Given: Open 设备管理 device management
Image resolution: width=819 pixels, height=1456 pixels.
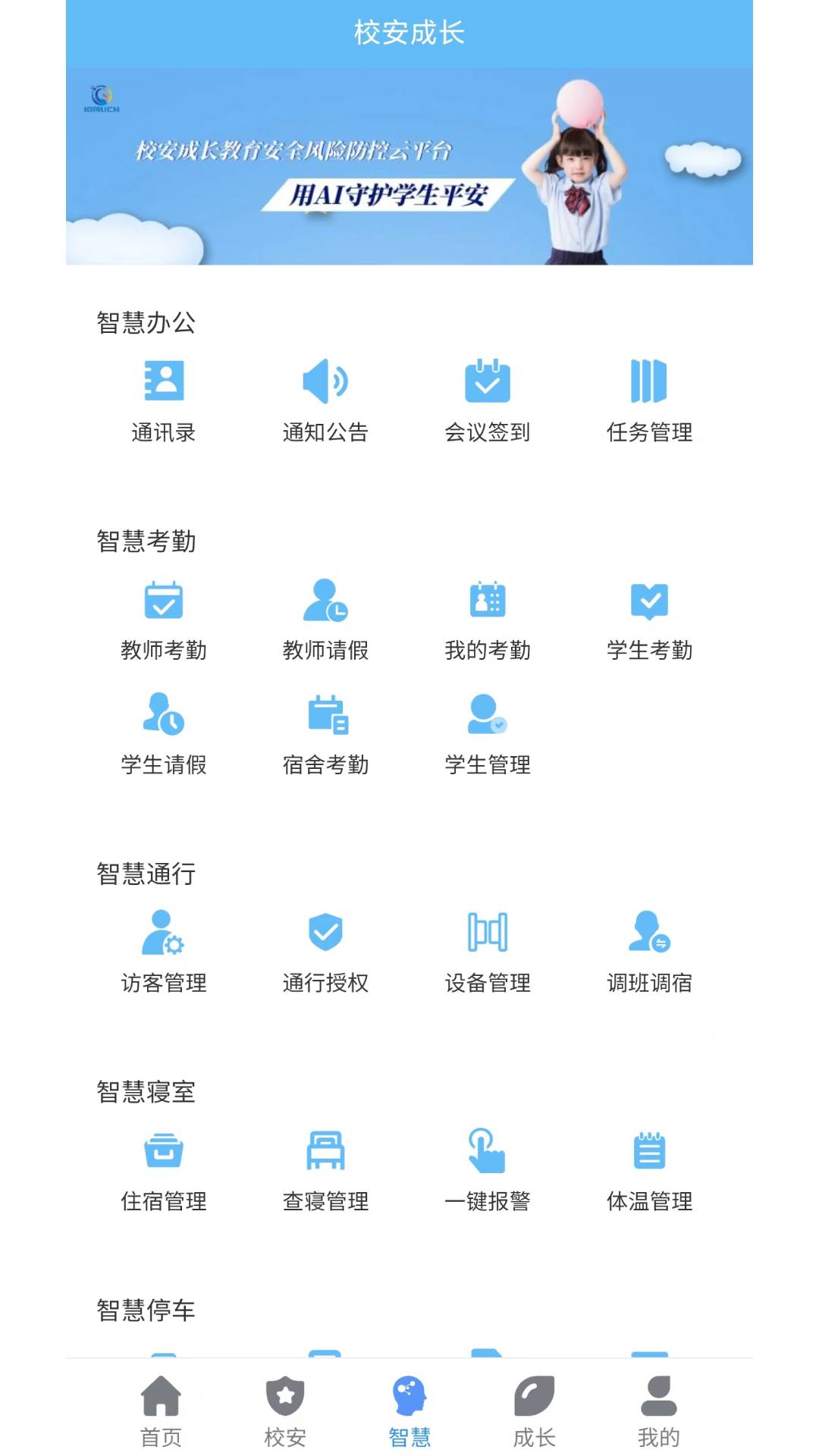Looking at the screenshot, I should click(x=488, y=951).
